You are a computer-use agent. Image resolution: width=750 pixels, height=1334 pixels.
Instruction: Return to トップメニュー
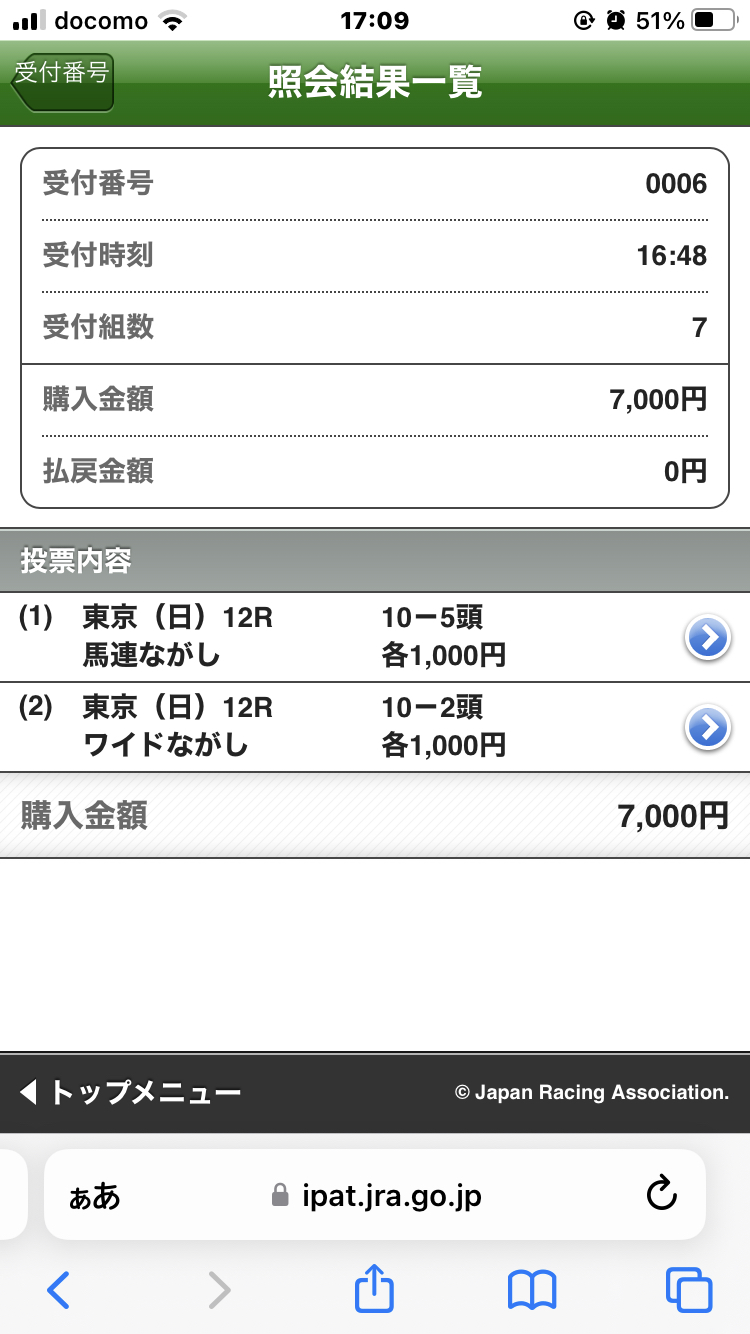[130, 1092]
